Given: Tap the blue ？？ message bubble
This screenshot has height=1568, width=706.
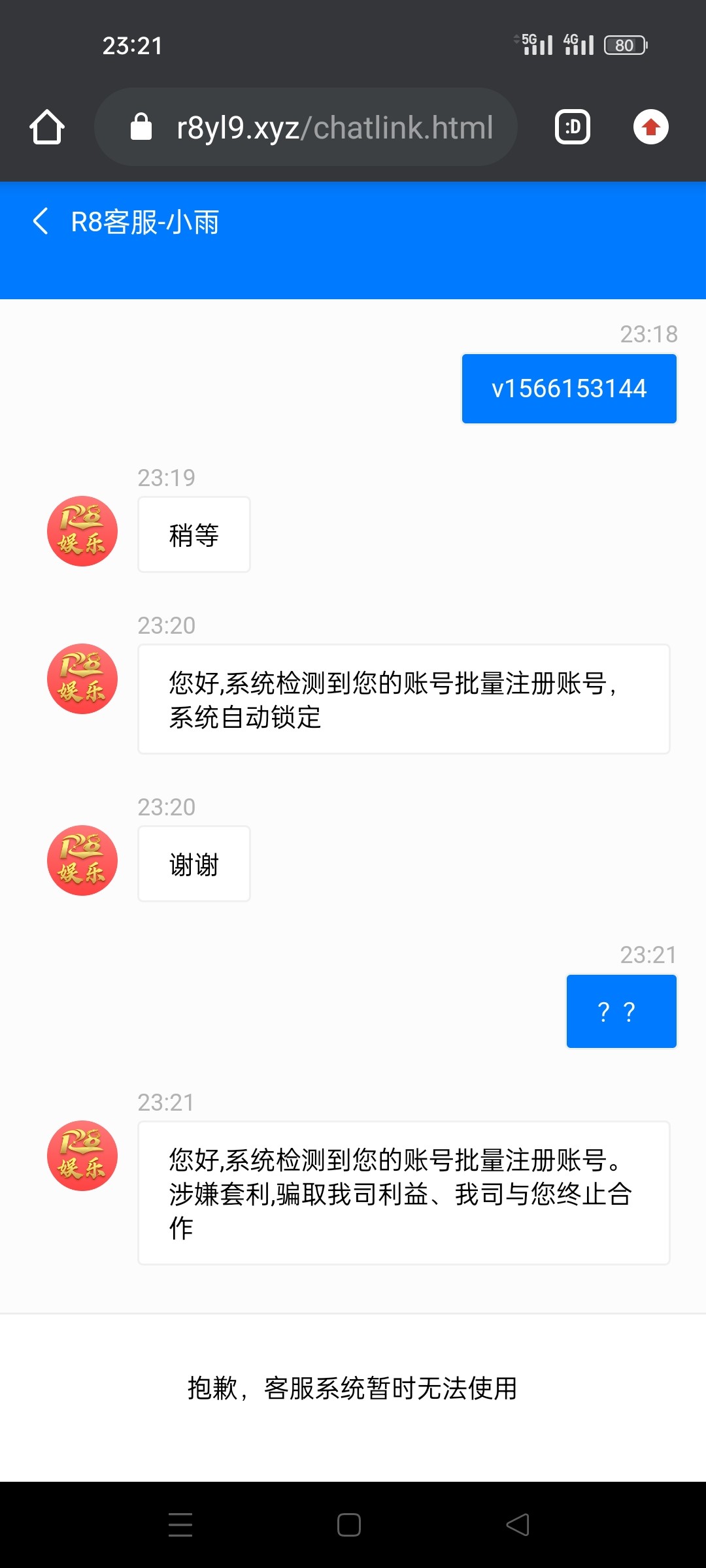Looking at the screenshot, I should click(620, 1011).
